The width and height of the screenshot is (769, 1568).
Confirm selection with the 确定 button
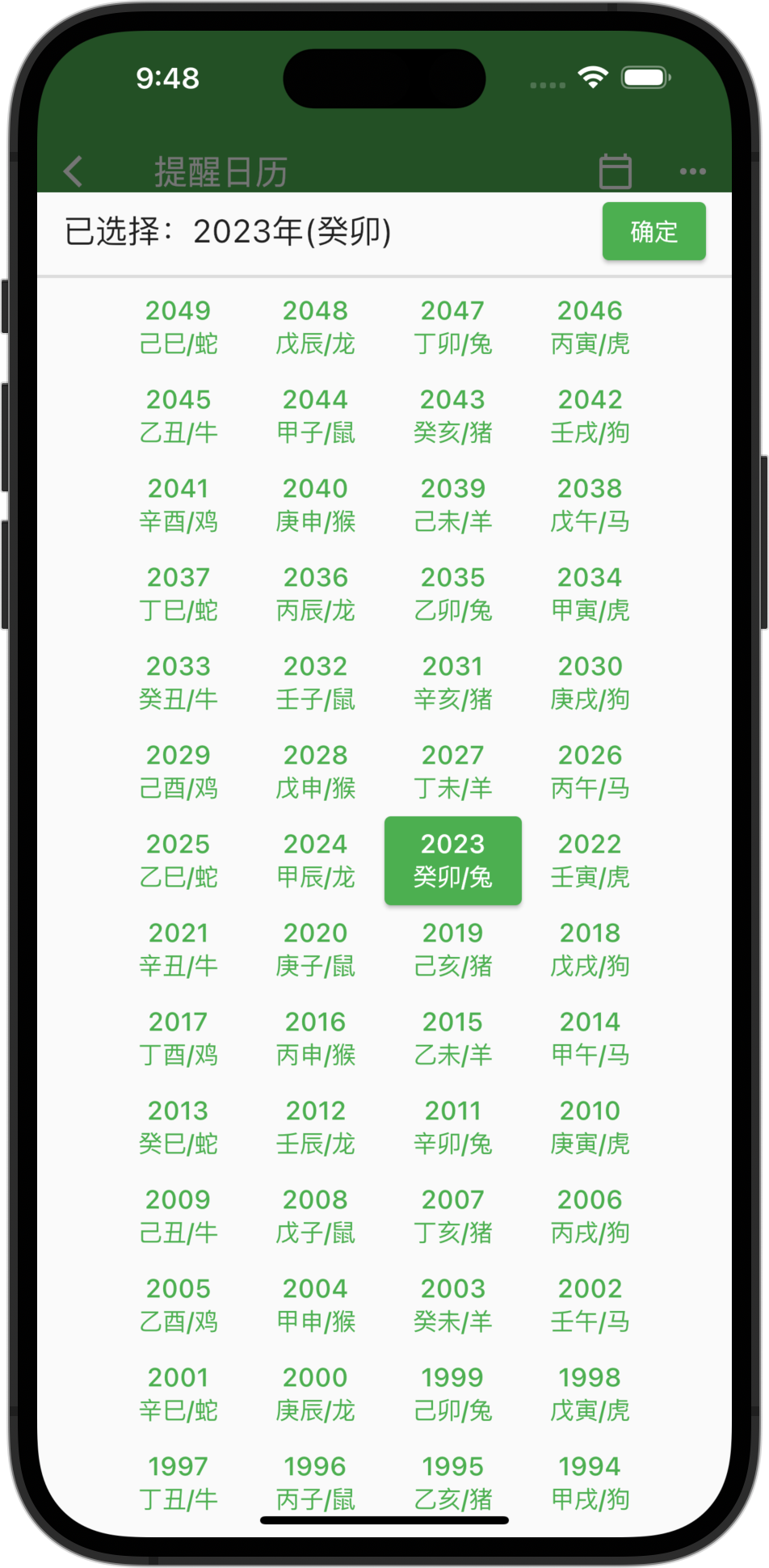654,231
